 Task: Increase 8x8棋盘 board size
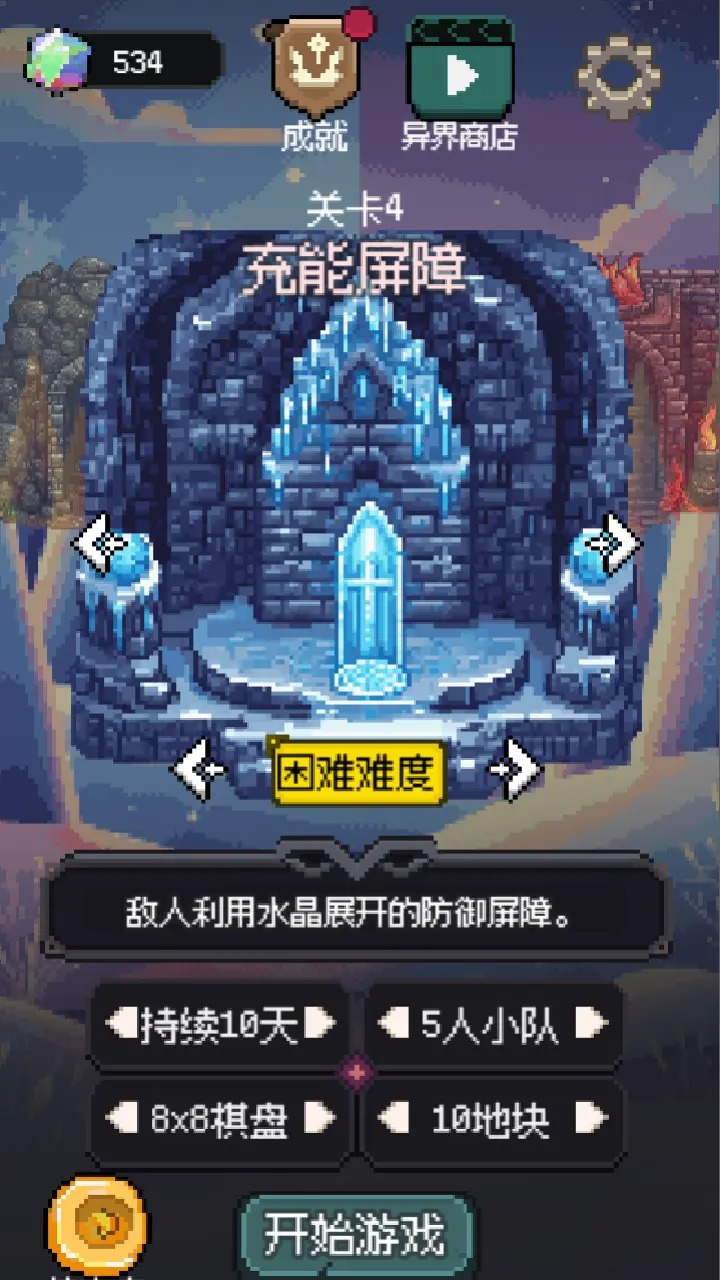tap(320, 1119)
